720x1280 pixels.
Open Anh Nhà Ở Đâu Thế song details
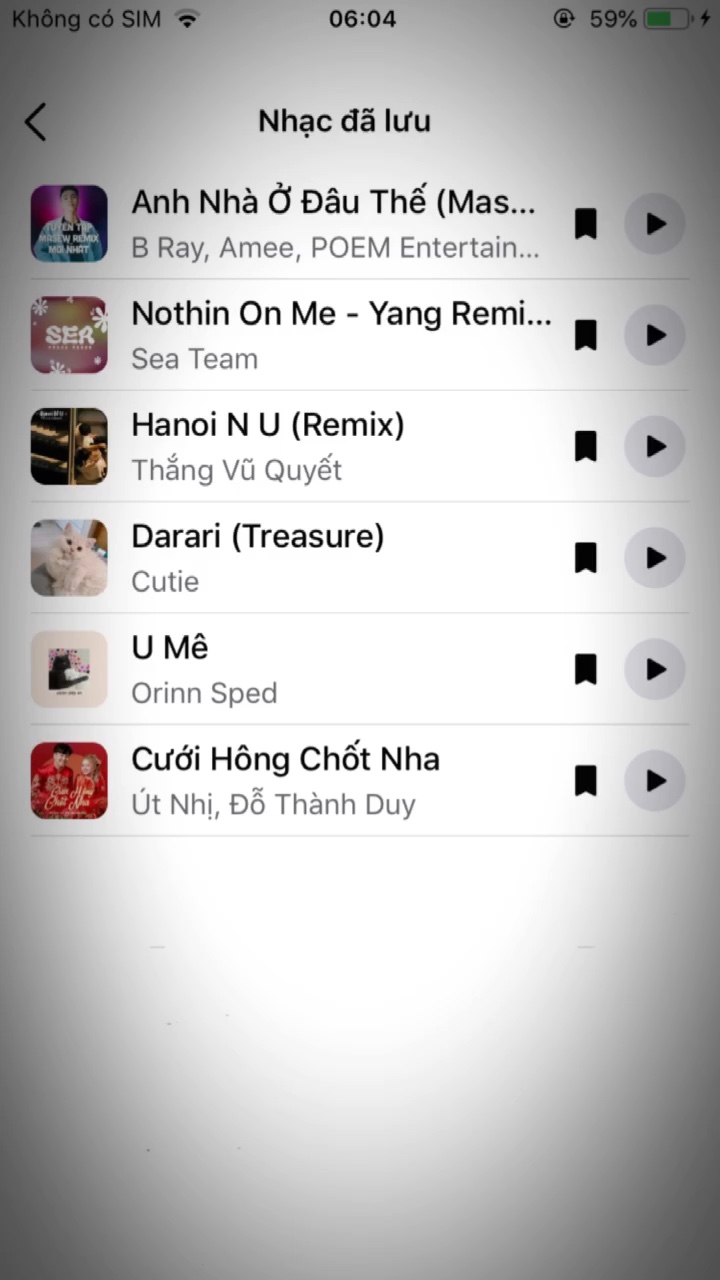[300, 224]
